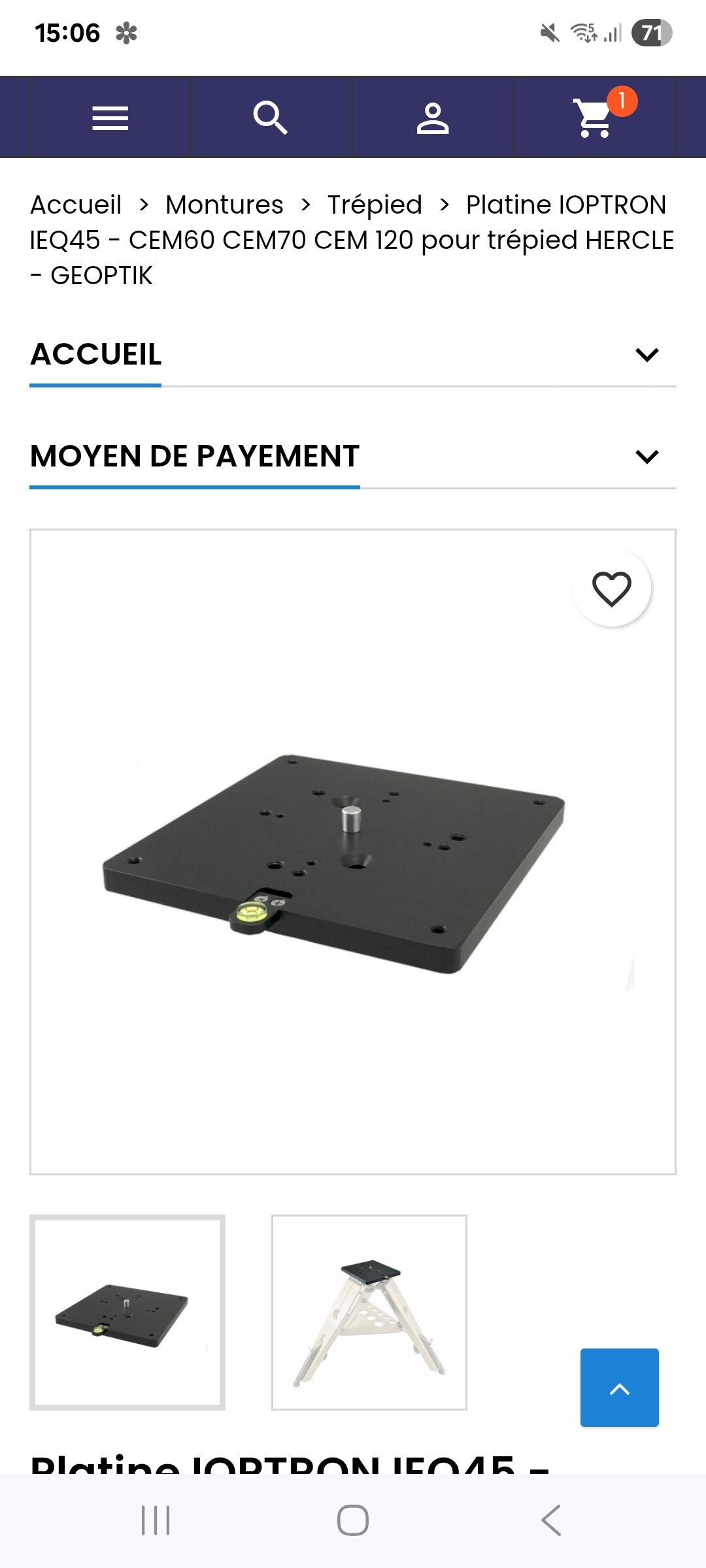
Task: Open the hamburger menu
Action: tap(110, 118)
